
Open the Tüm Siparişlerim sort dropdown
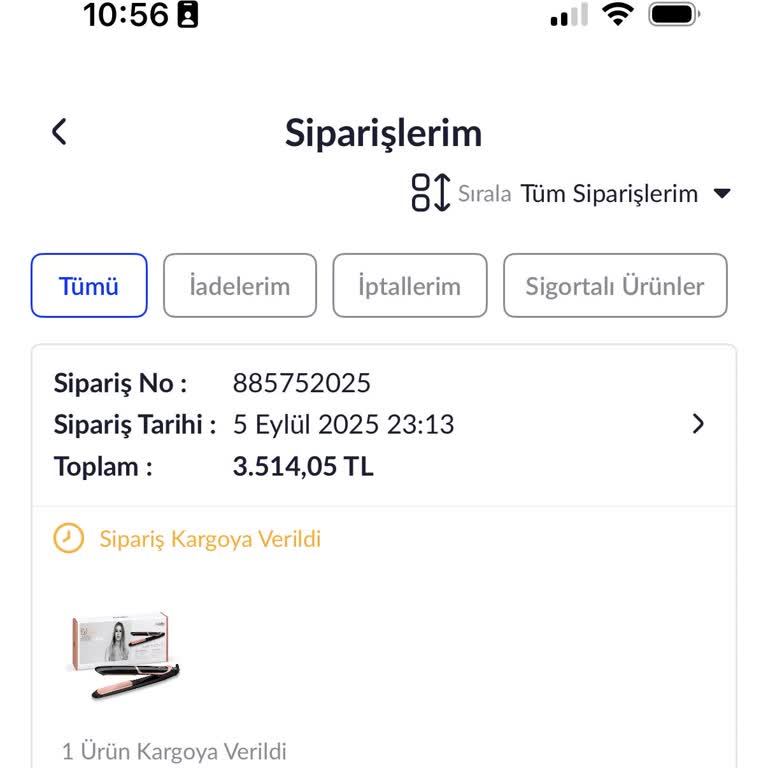(x=624, y=194)
